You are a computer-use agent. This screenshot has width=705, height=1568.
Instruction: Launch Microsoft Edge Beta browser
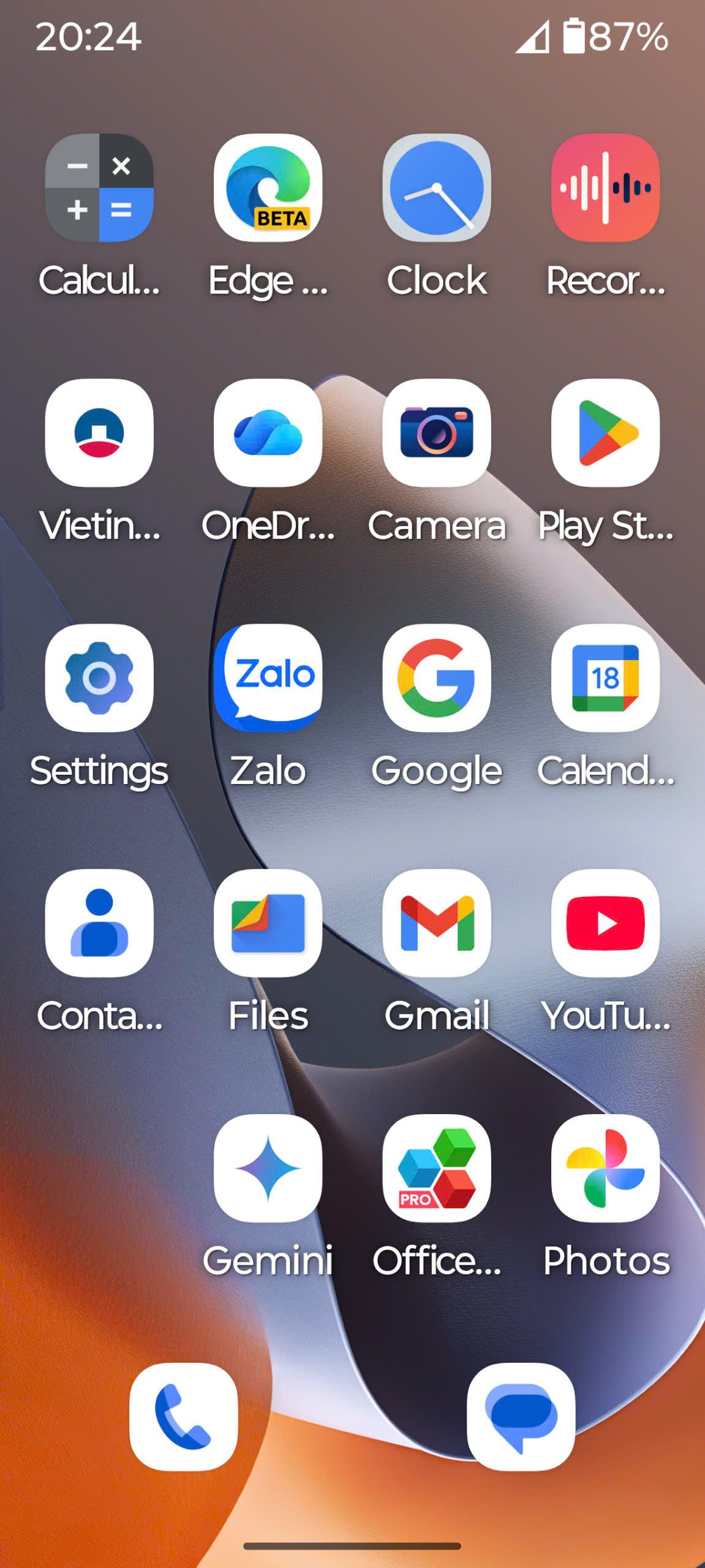(268, 189)
